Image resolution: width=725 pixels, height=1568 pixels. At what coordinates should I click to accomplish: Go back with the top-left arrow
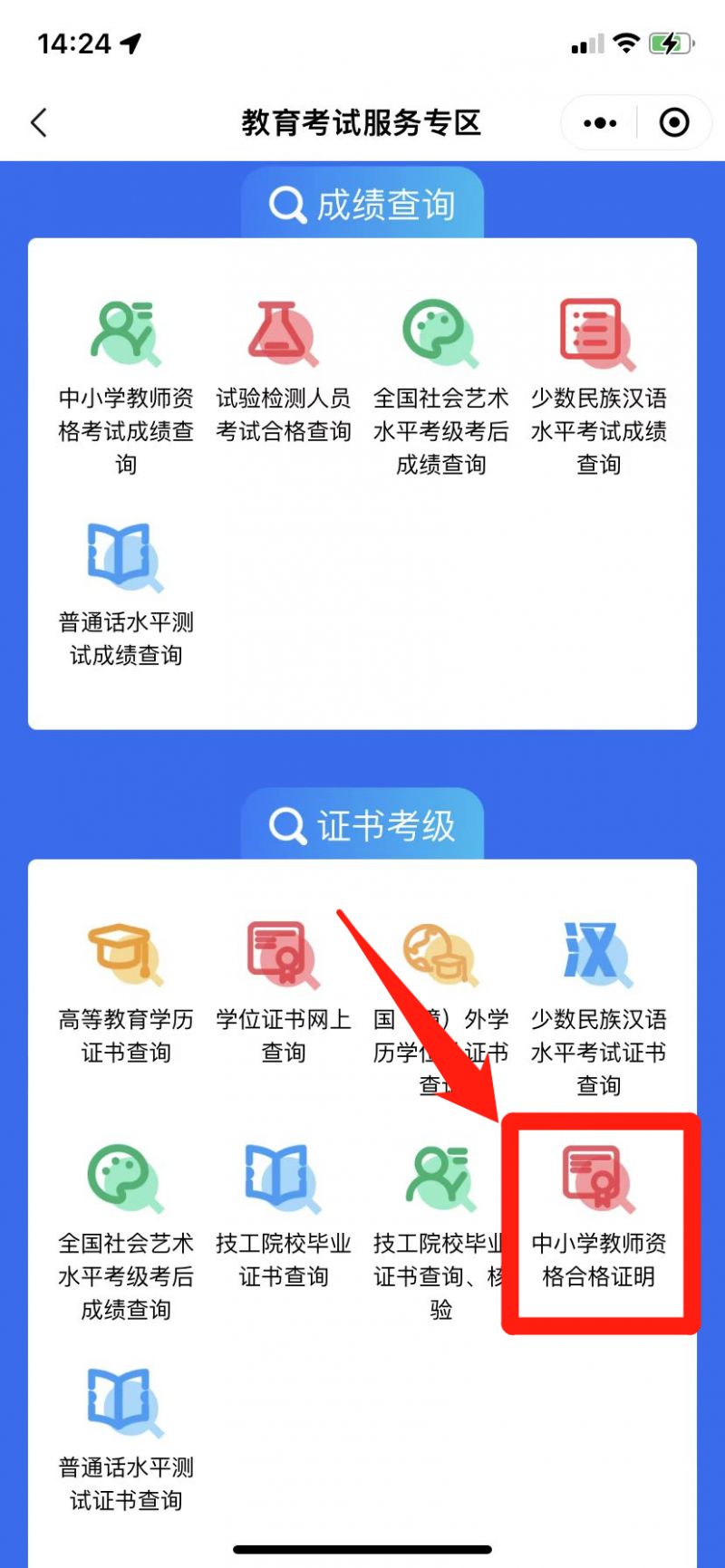click(x=38, y=122)
